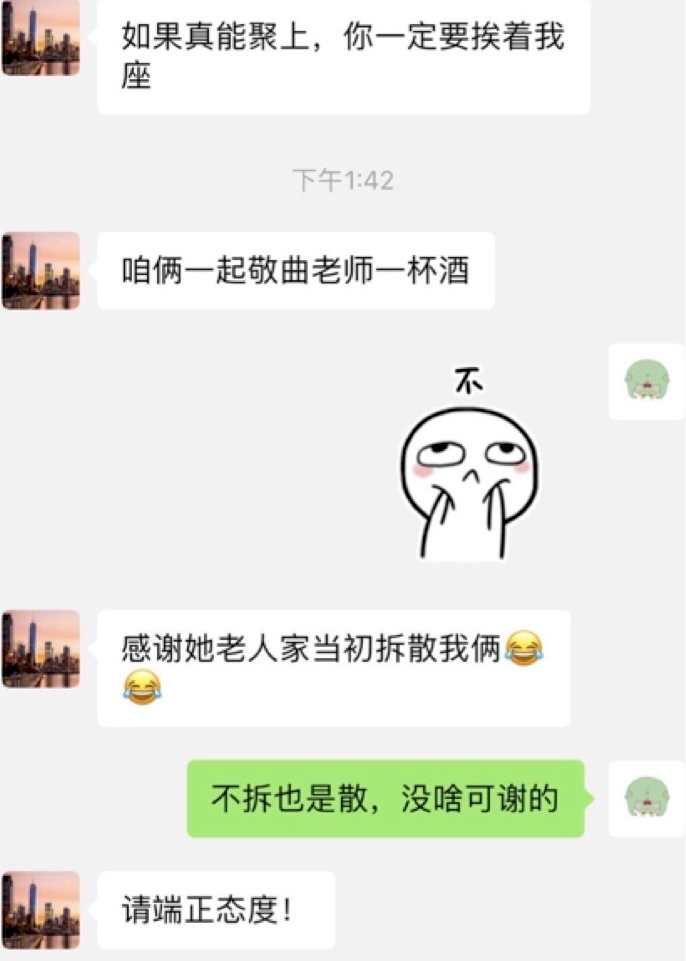This screenshot has height=961, width=686.
Task: Tap the contact avatar beside "感谢她老人家当初拆散我俩"
Action: click(41, 648)
